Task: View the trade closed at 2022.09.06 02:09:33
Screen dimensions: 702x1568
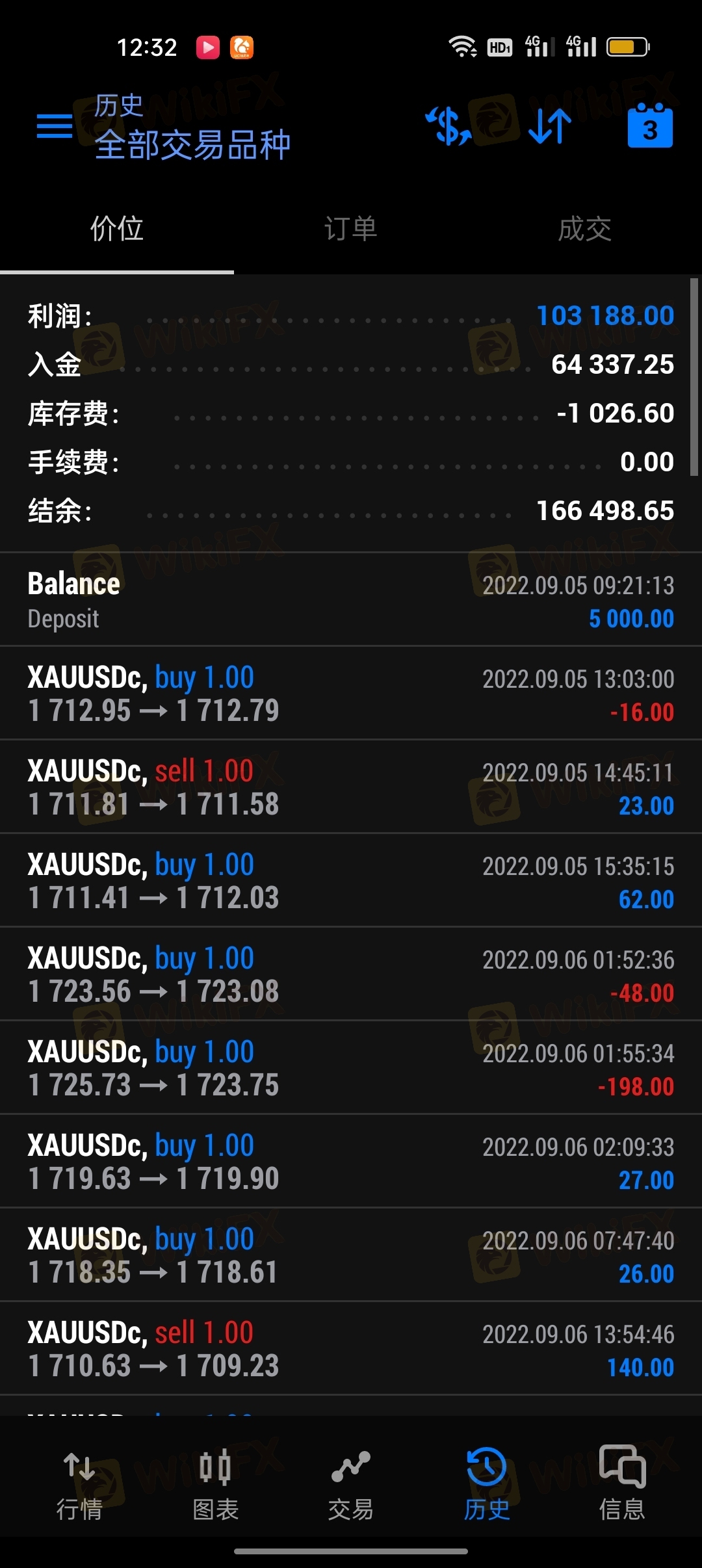Action: point(351,1162)
